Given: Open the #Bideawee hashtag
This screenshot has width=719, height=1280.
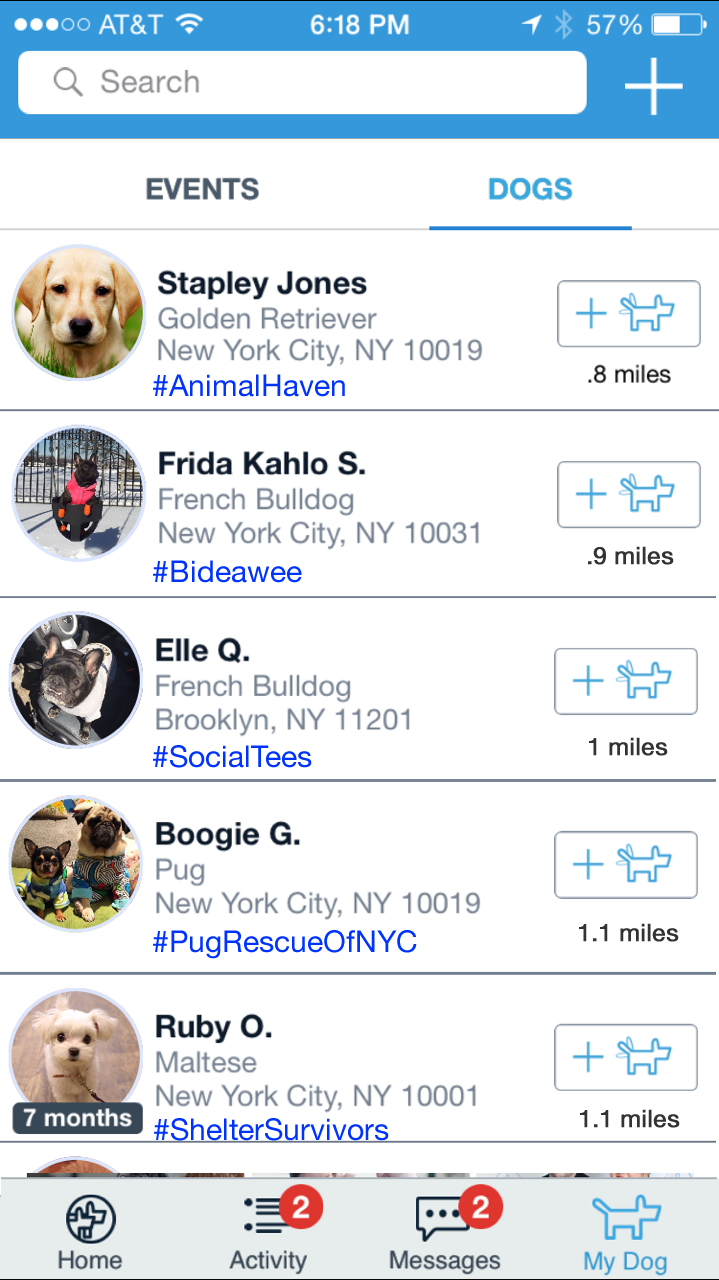Looking at the screenshot, I should click(x=227, y=572).
